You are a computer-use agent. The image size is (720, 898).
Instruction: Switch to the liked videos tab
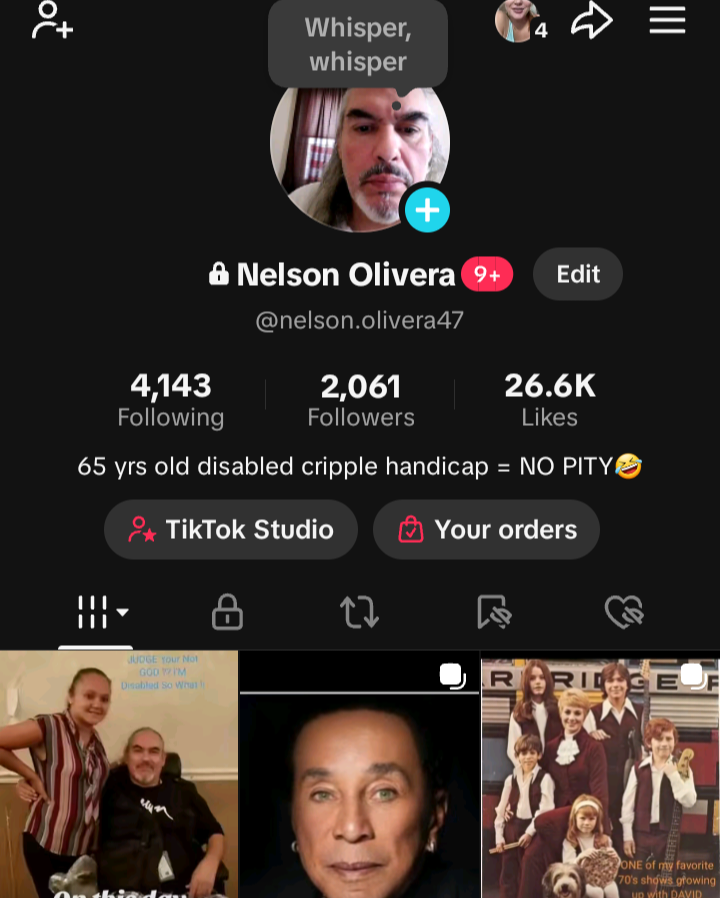point(624,612)
